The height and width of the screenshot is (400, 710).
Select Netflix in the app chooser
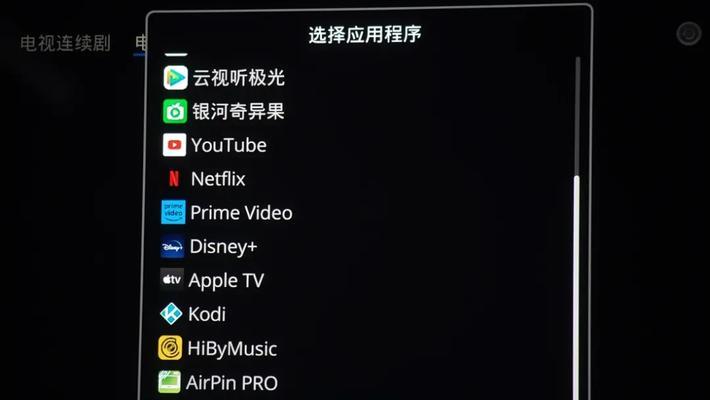point(217,179)
